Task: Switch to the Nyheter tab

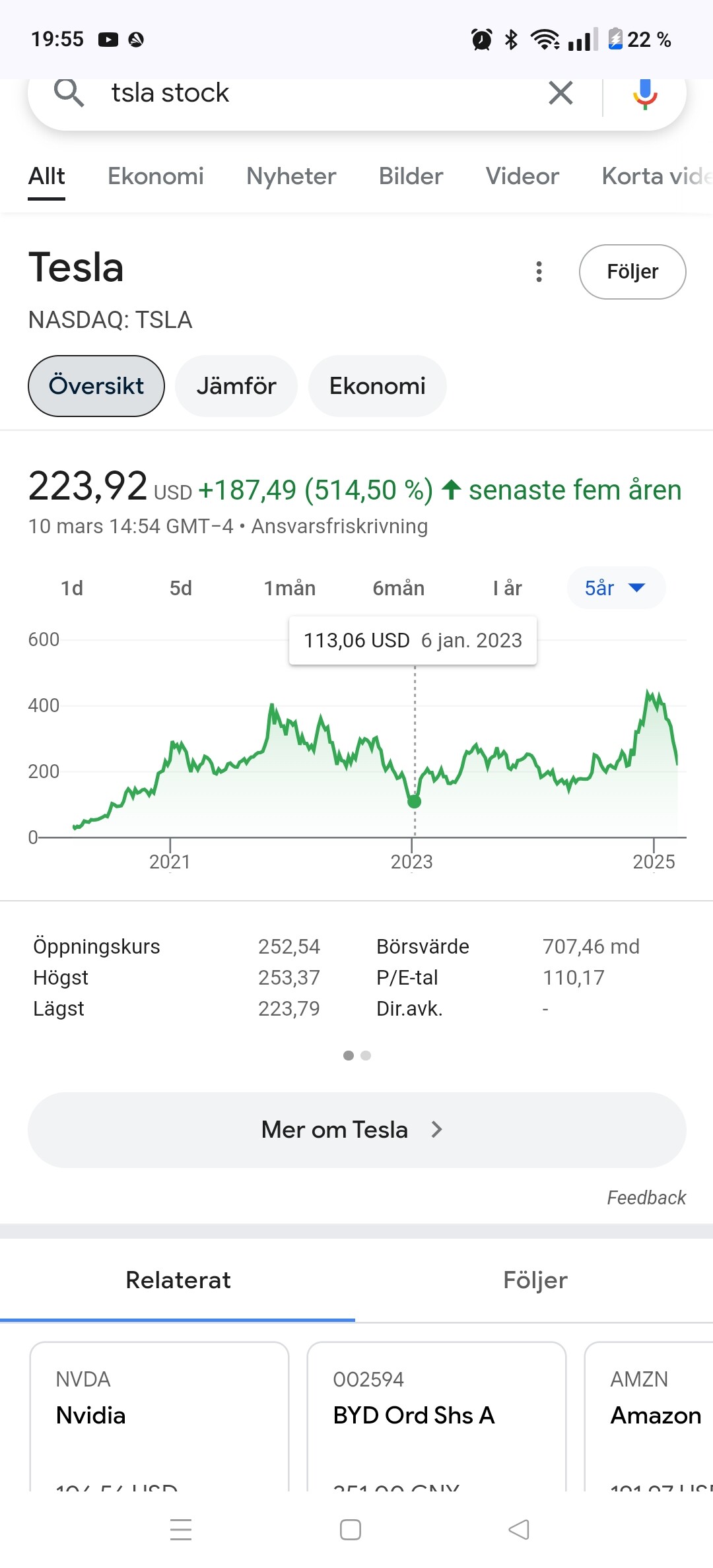Action: pos(291,176)
